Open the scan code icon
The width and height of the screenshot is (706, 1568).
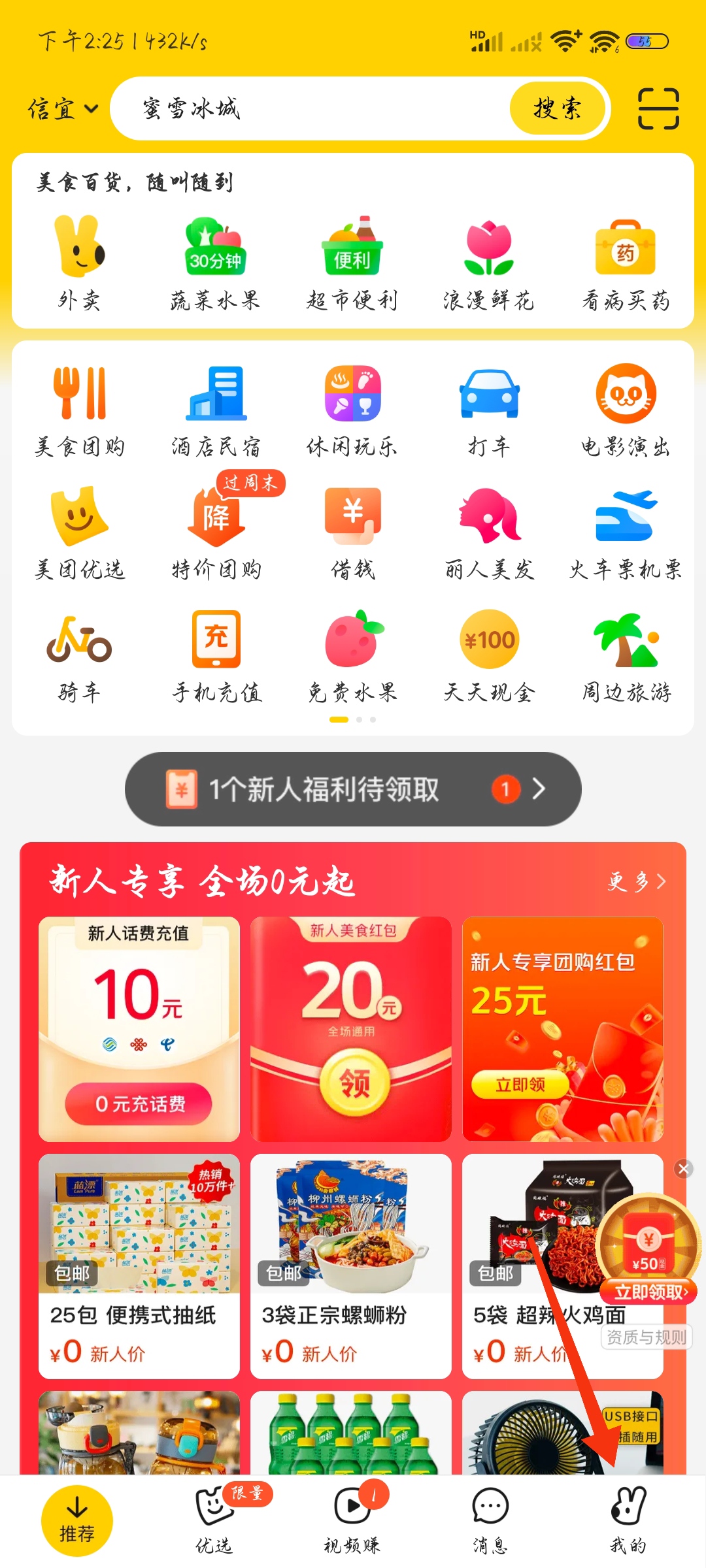(658, 108)
